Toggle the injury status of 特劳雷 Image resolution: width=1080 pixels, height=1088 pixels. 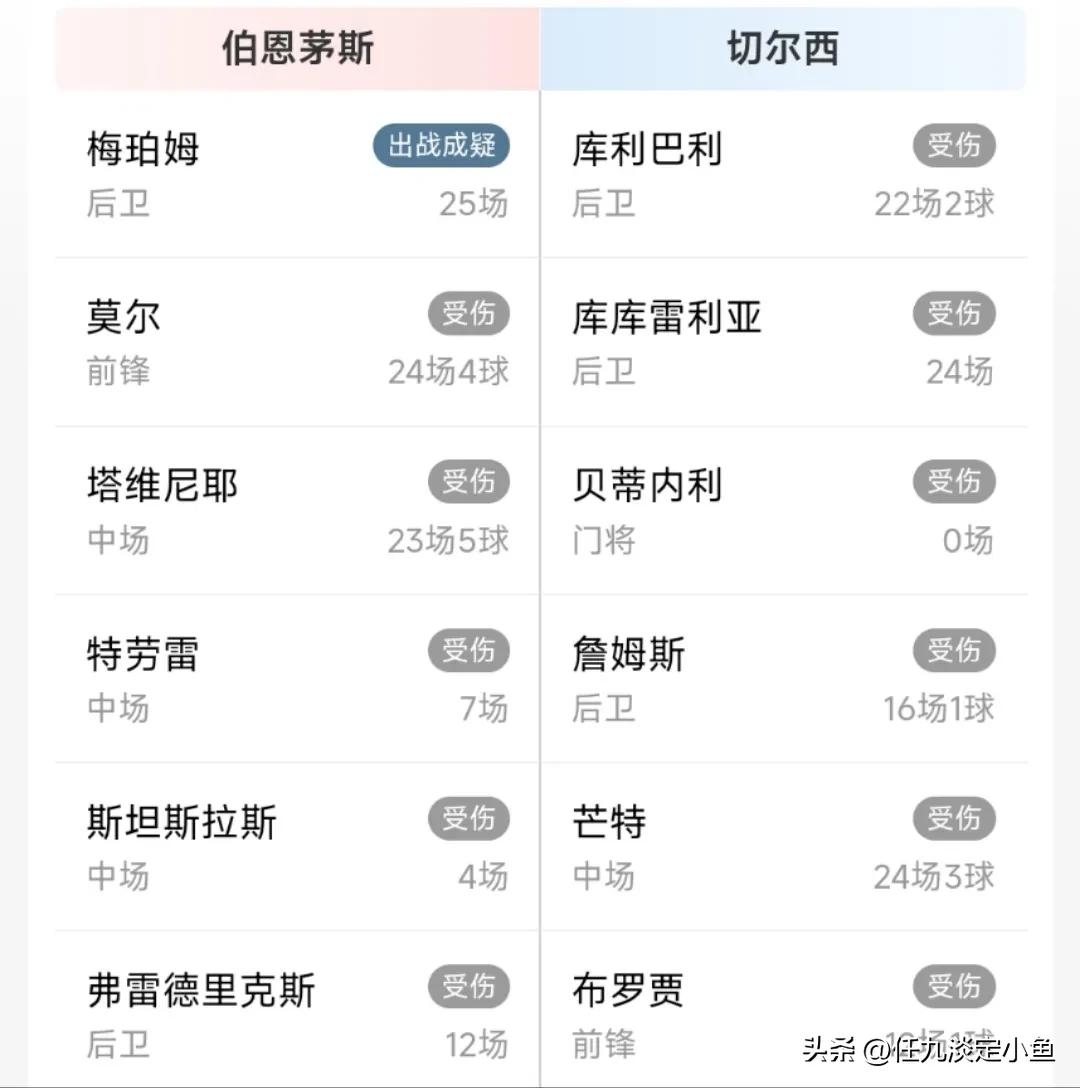pos(470,651)
